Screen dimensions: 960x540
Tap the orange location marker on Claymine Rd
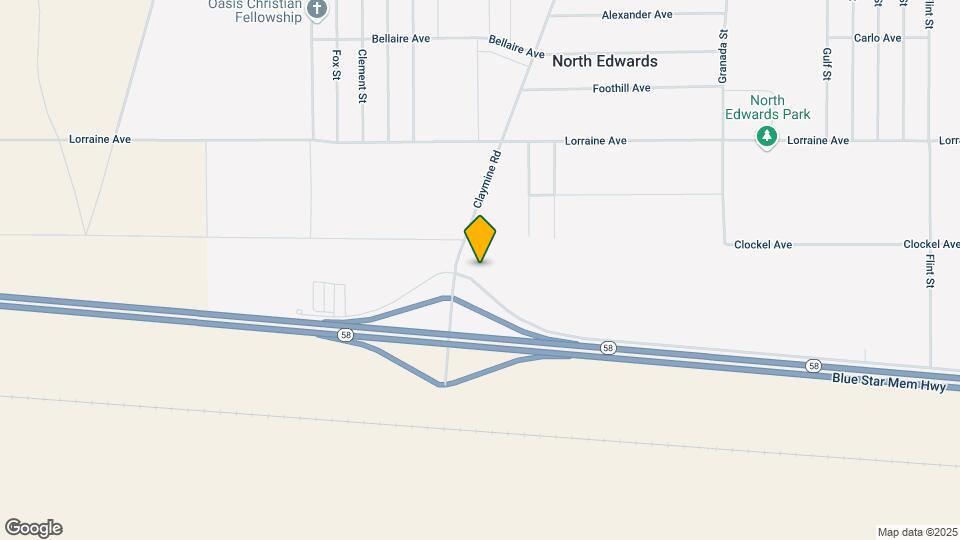480,239
